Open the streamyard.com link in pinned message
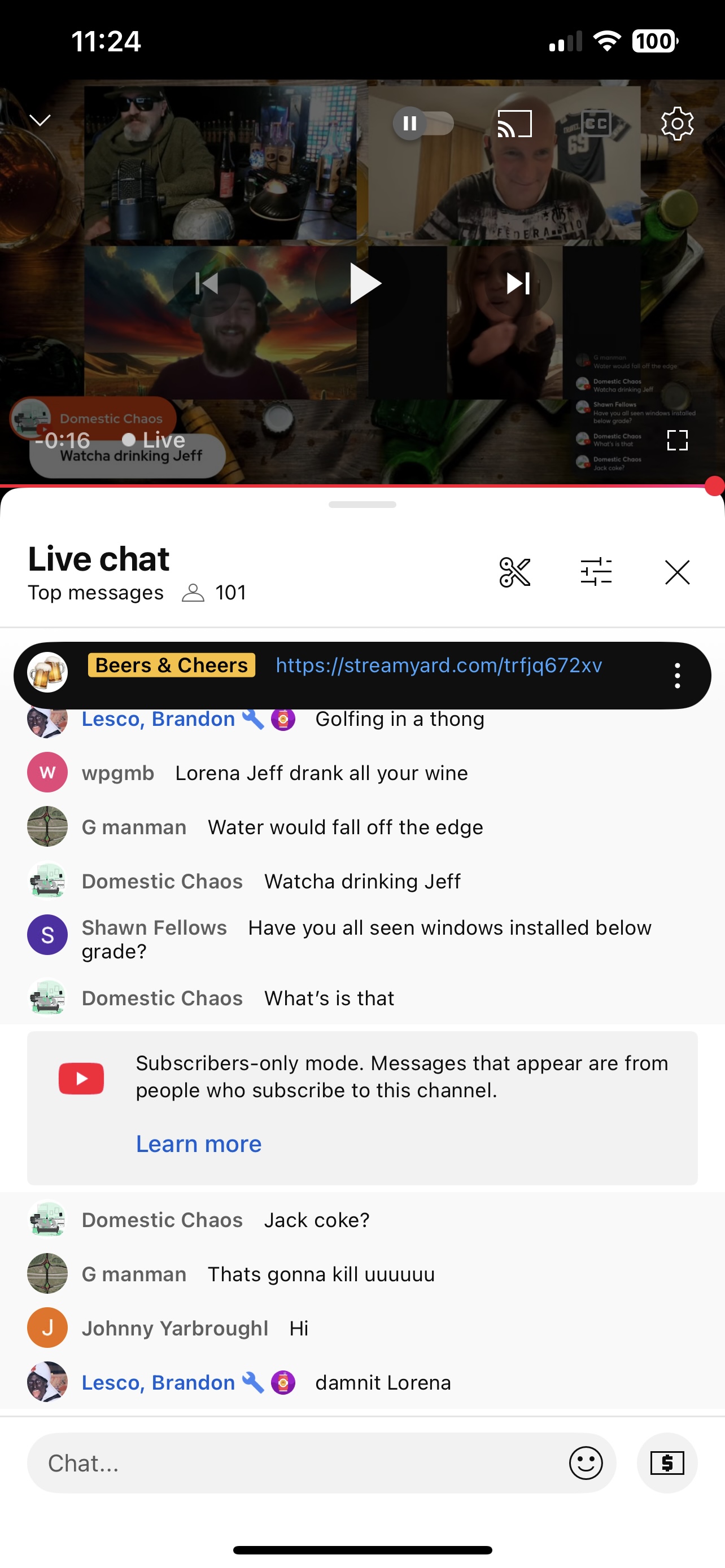The width and height of the screenshot is (725, 1568). (438, 665)
